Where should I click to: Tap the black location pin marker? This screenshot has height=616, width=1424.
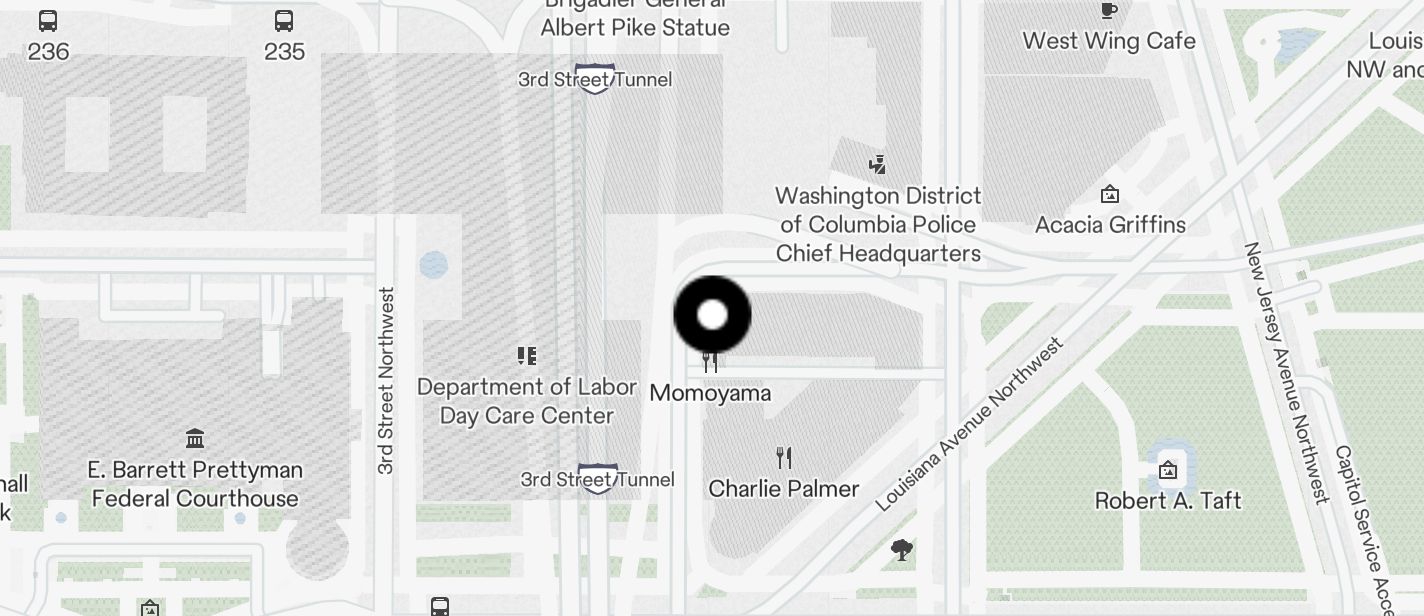coord(712,315)
